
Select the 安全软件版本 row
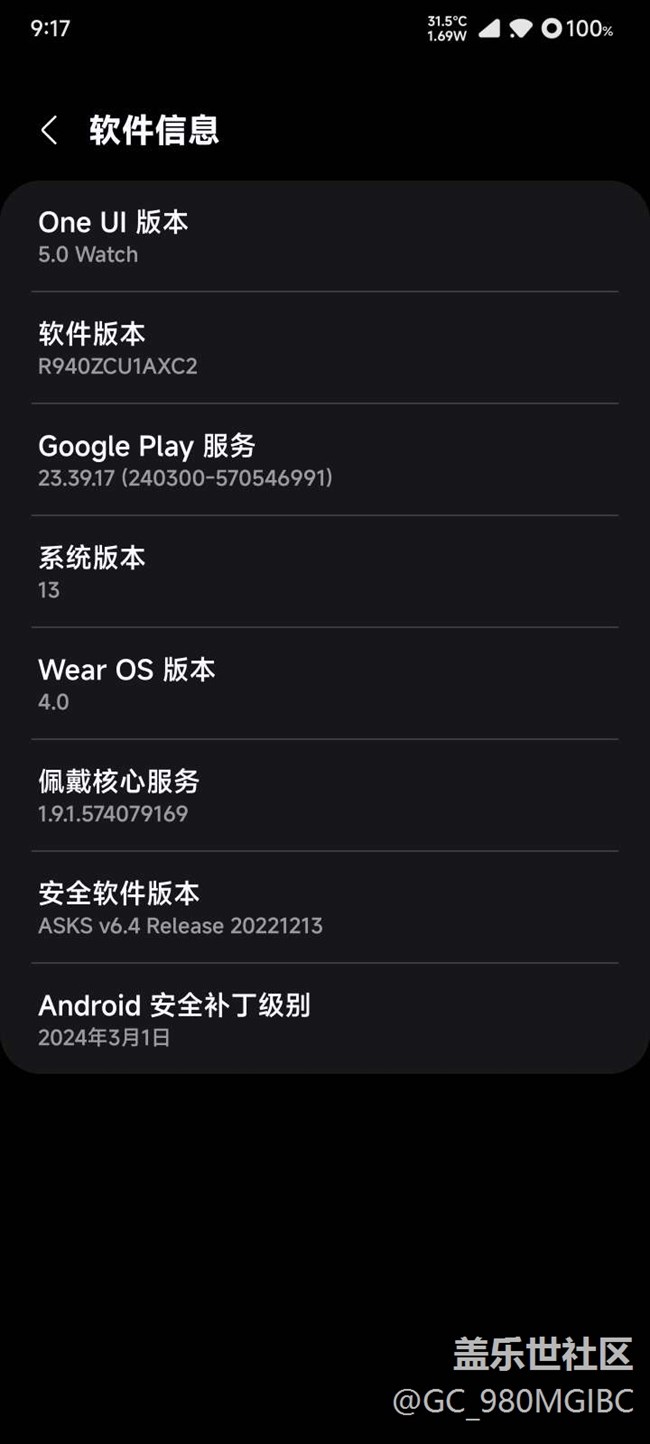[x=324, y=908]
